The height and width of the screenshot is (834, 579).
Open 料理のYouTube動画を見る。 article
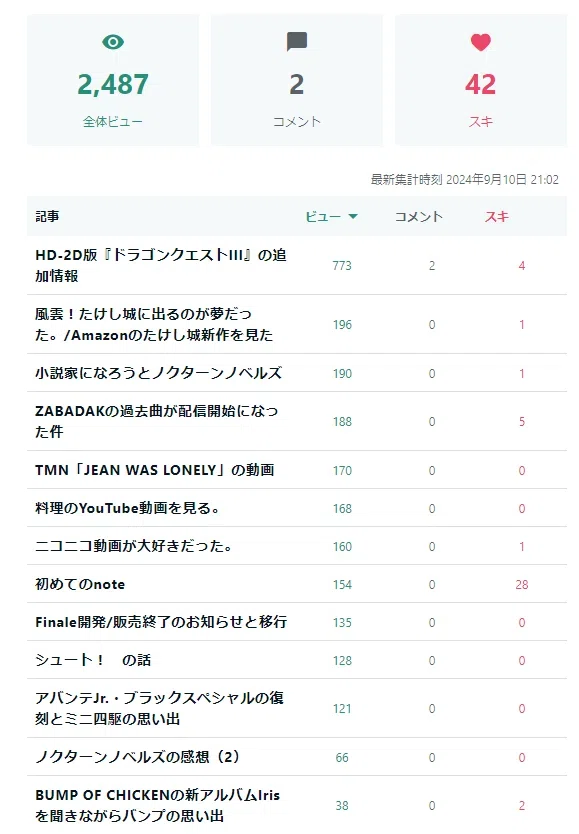click(x=127, y=508)
